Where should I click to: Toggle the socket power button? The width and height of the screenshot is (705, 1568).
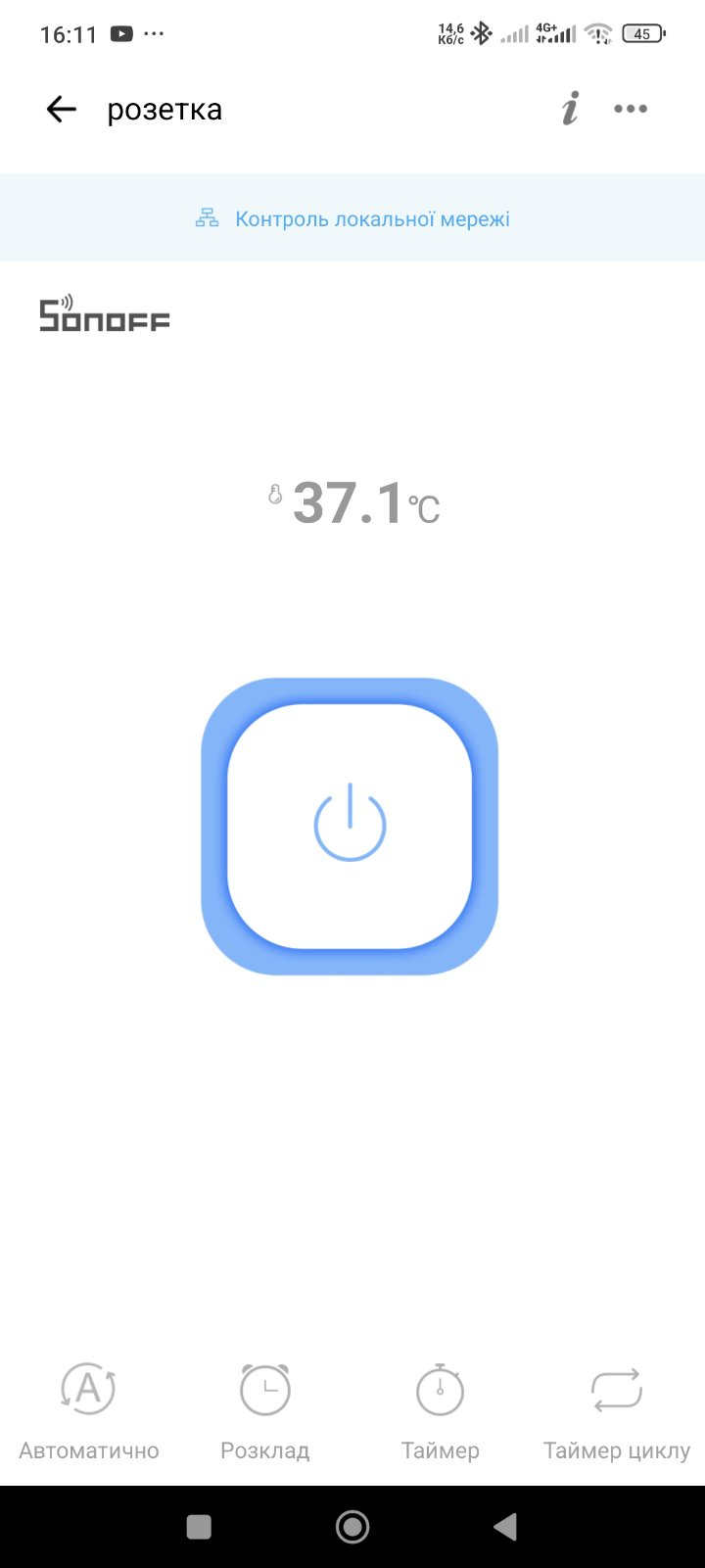(x=350, y=827)
